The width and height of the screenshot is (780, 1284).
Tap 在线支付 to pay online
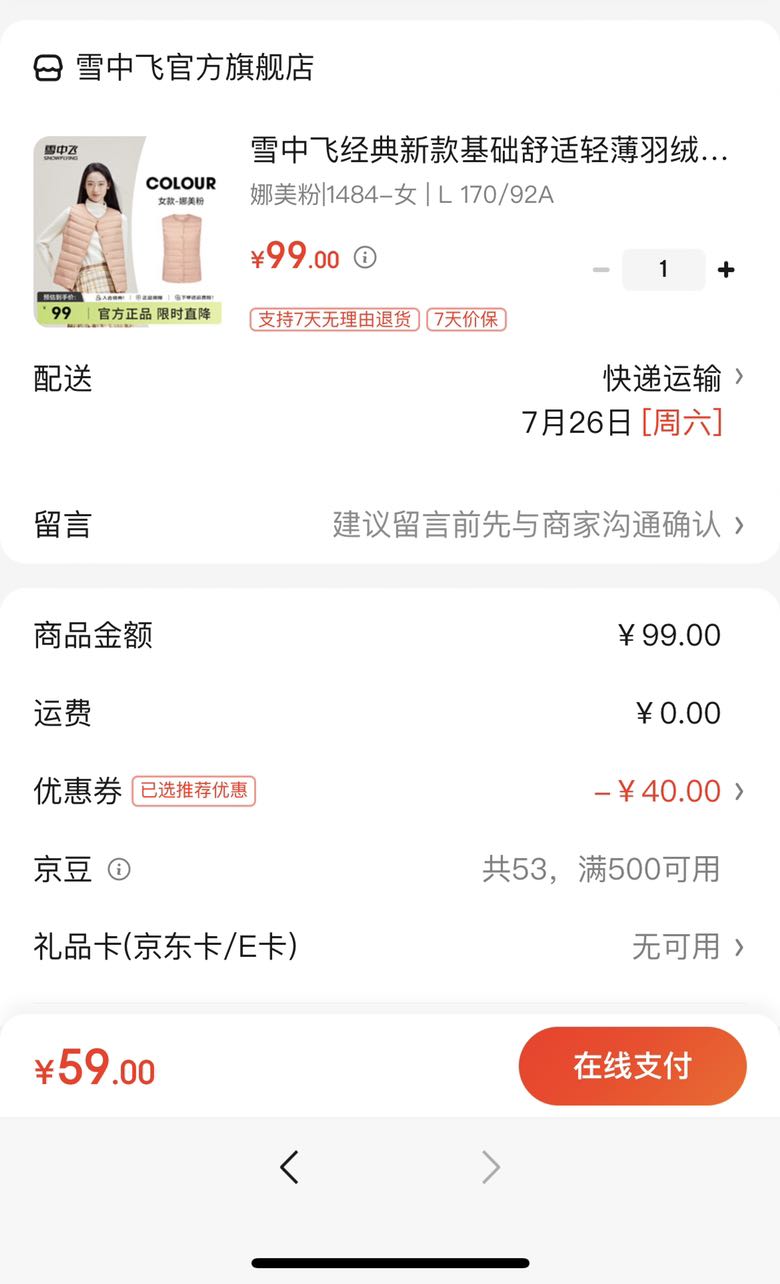pos(632,1066)
